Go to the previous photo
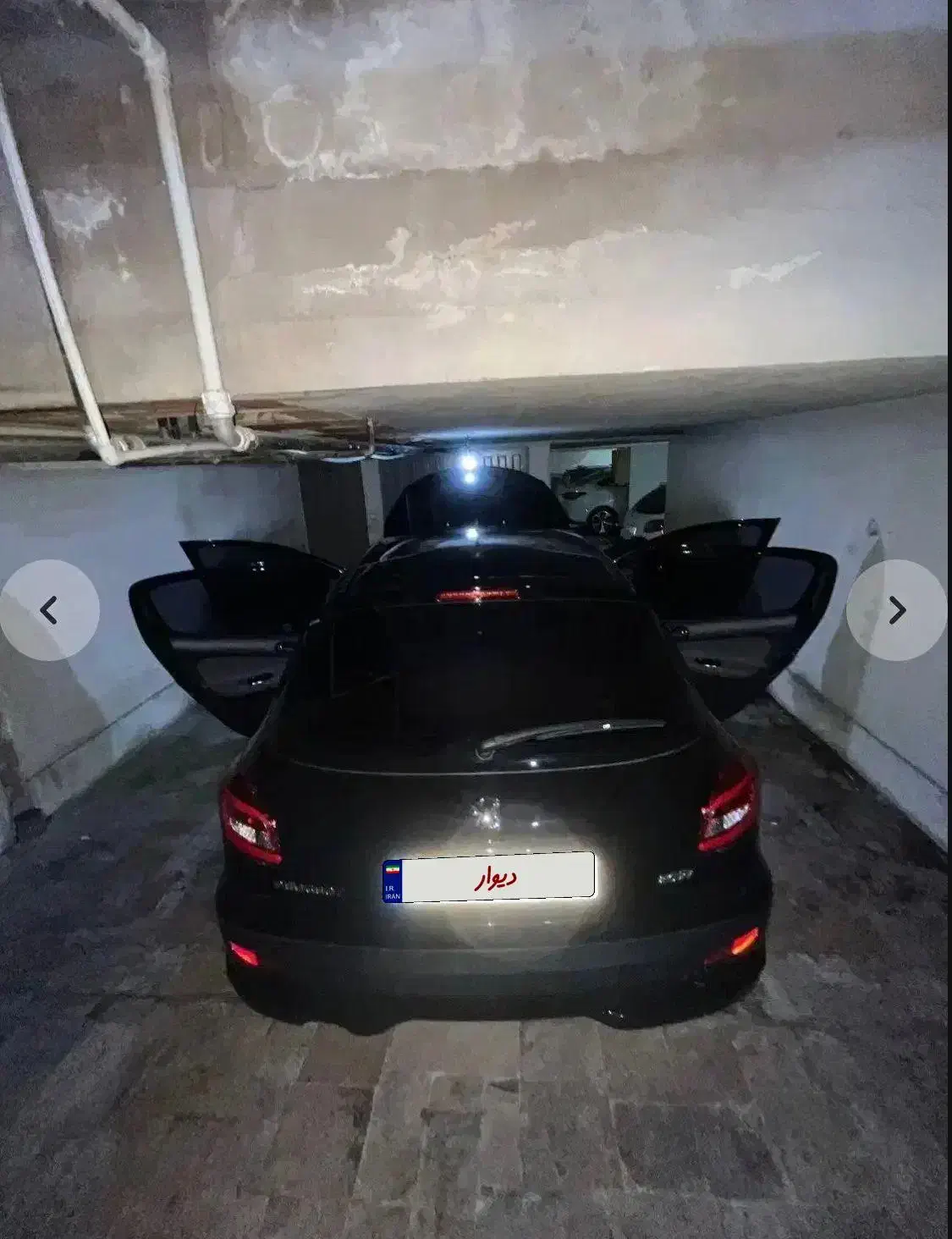The width and height of the screenshot is (952, 1239). coord(49,610)
